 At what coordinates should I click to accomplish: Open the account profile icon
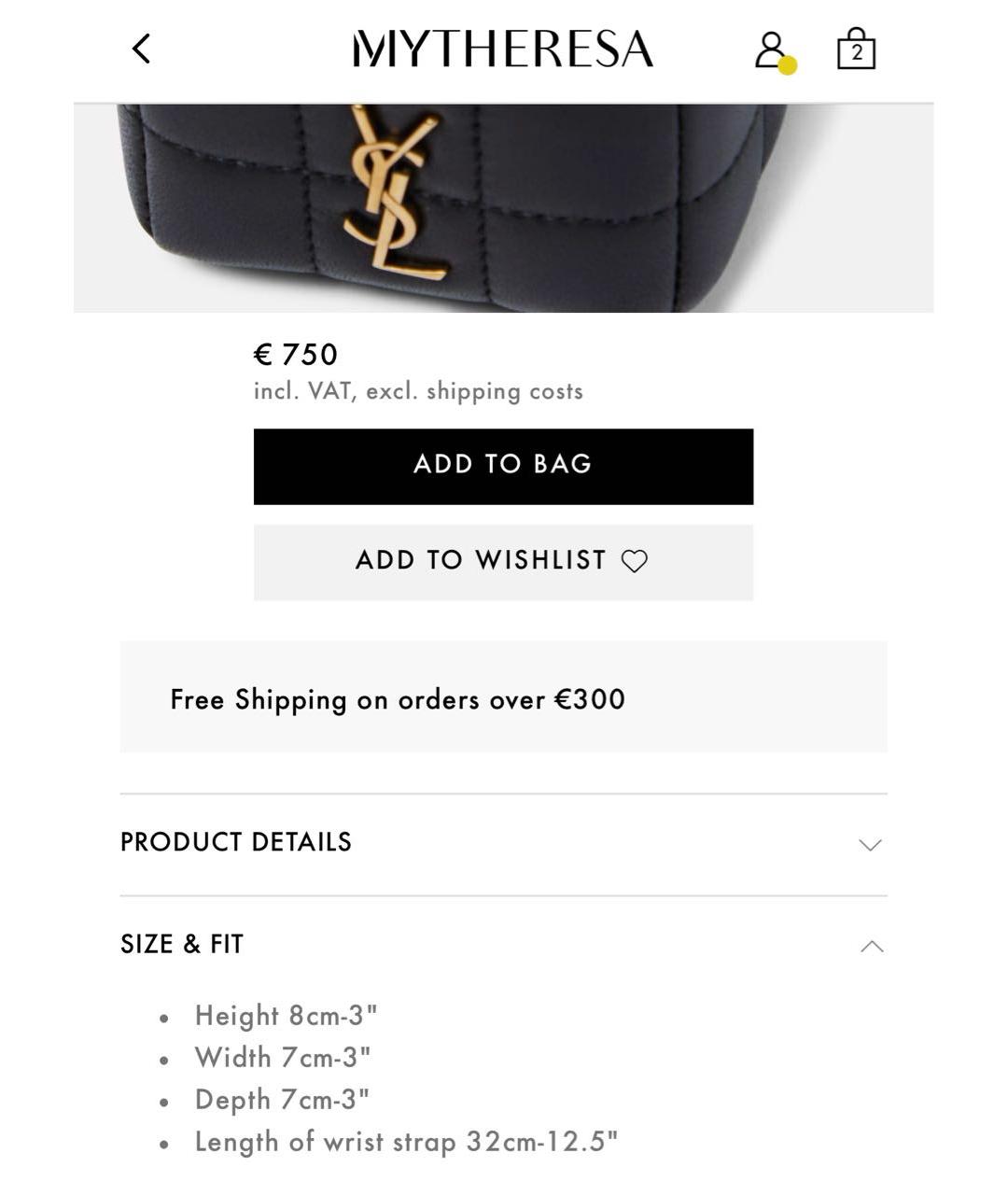(x=771, y=49)
